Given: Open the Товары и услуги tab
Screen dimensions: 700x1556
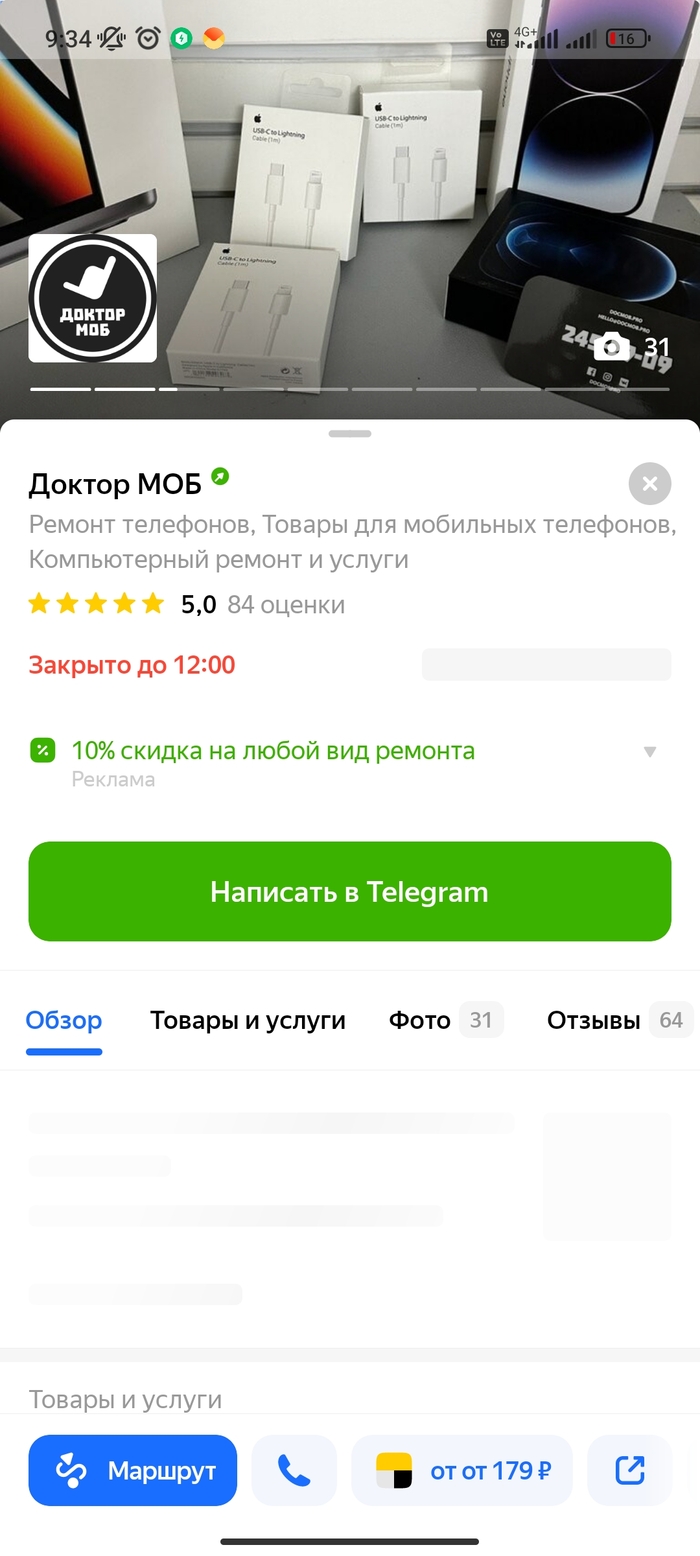Looking at the screenshot, I should [248, 1021].
